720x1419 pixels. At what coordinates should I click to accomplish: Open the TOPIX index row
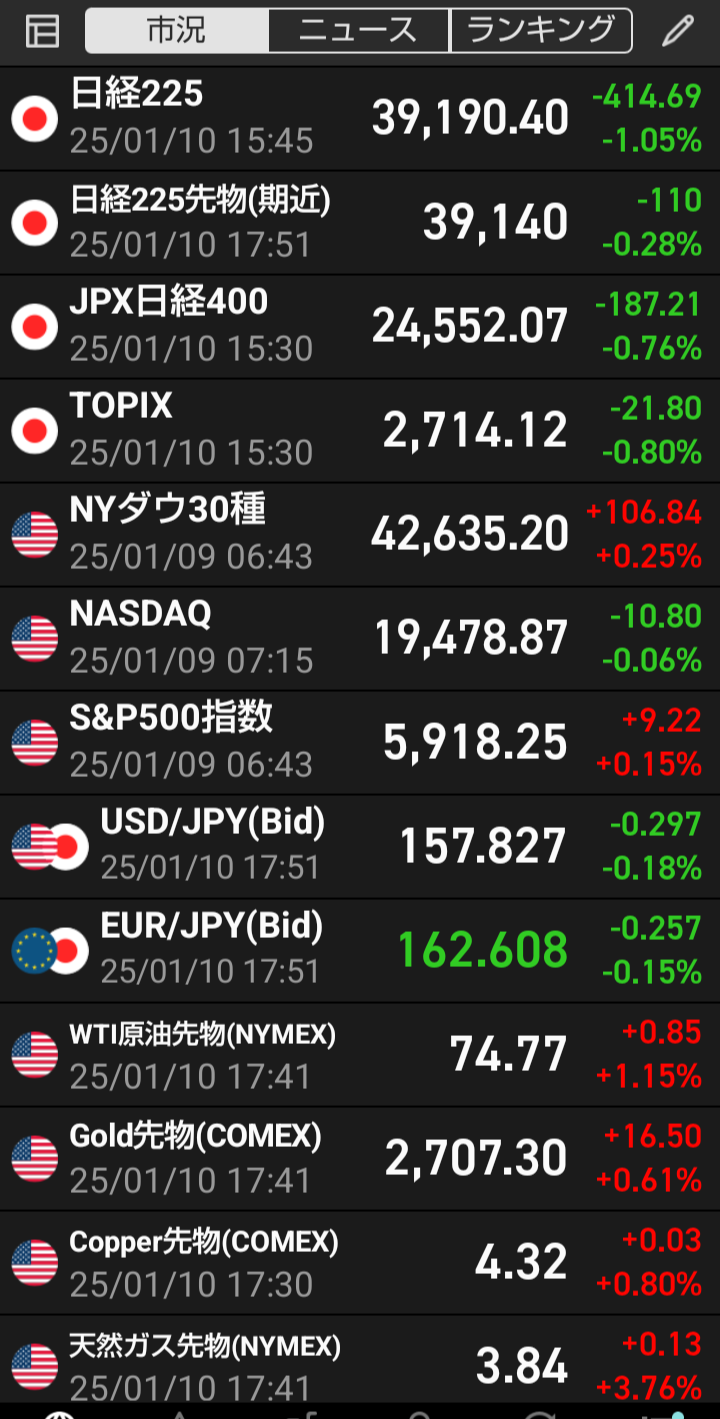point(360,430)
